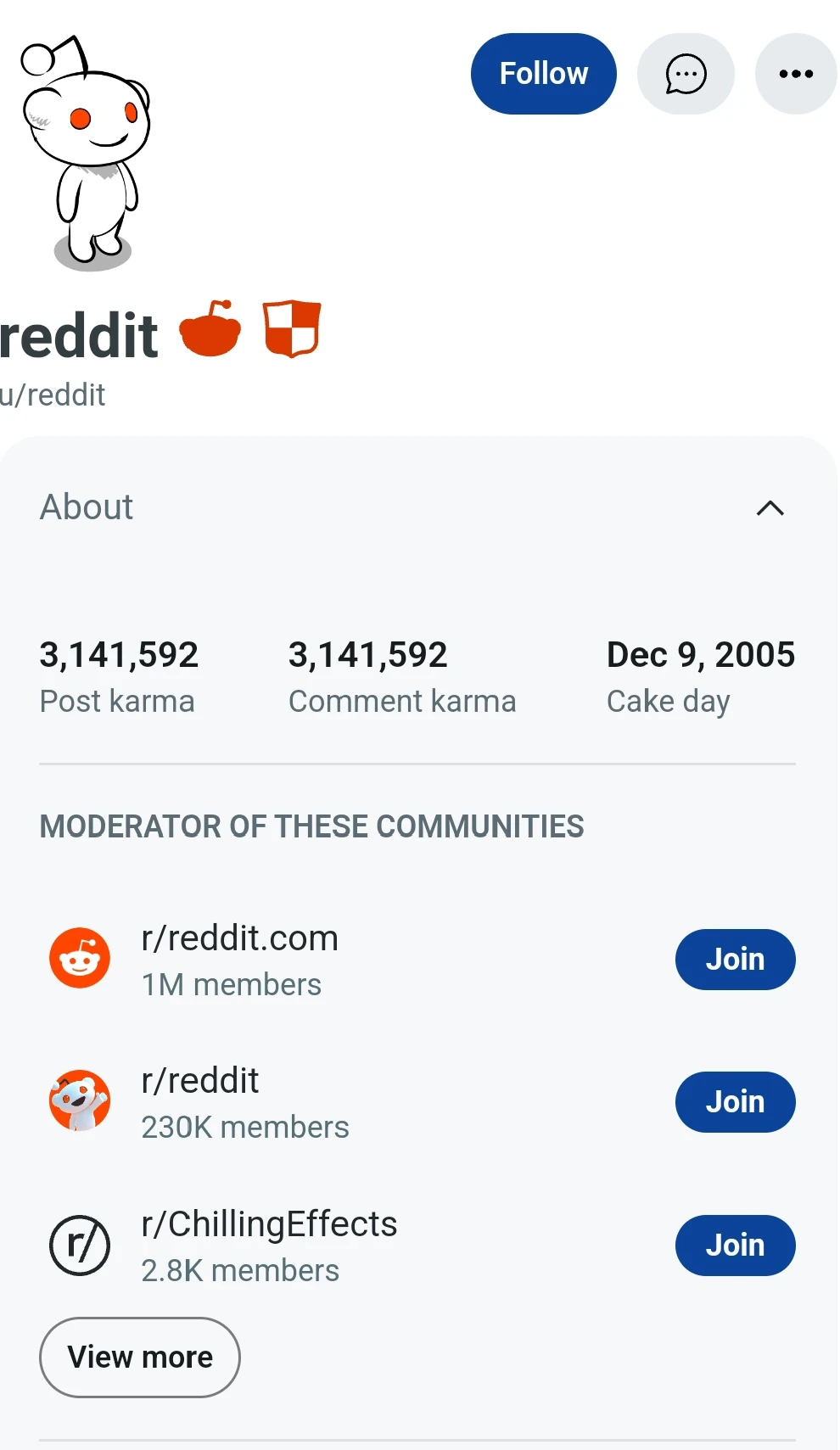Follow the u/reddit profile

click(543, 74)
